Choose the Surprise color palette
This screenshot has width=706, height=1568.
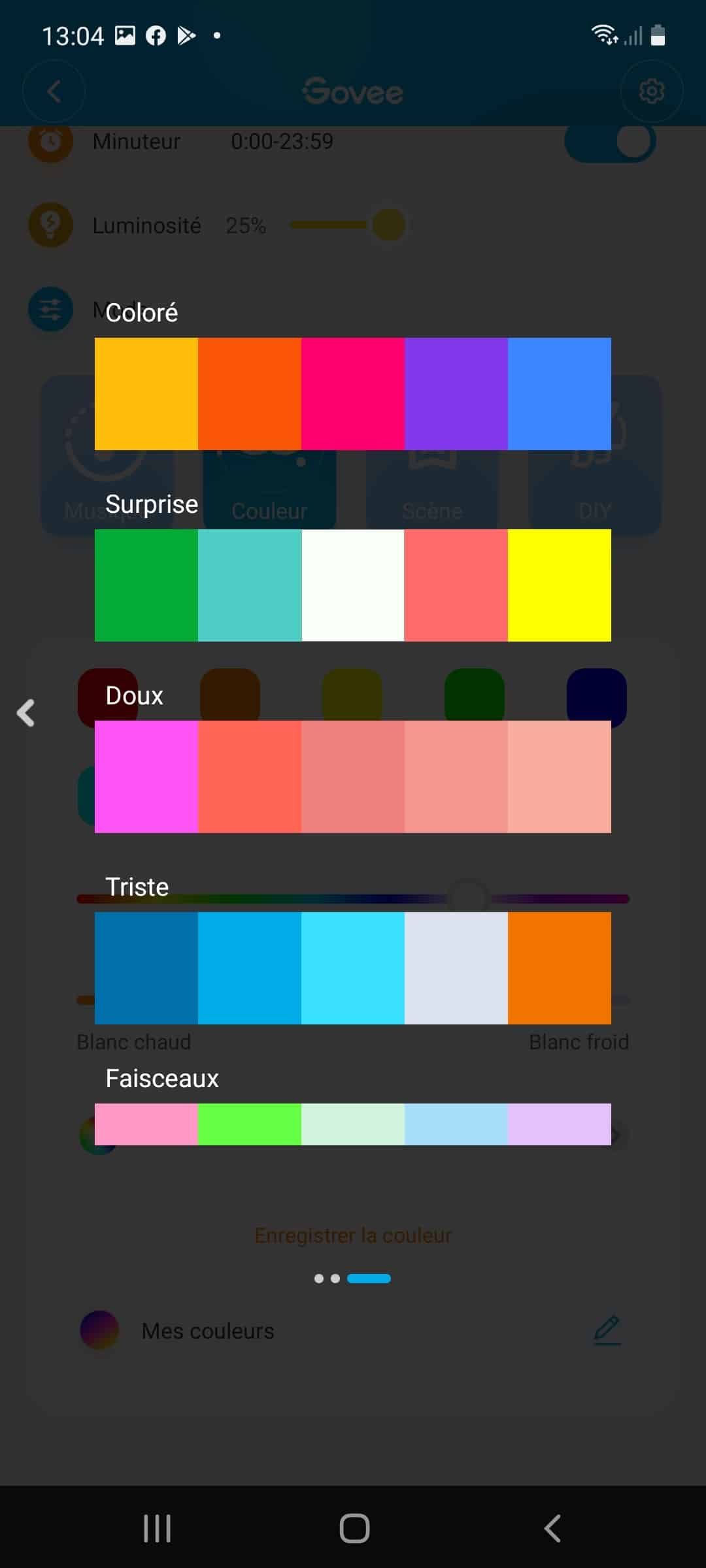coord(353,585)
